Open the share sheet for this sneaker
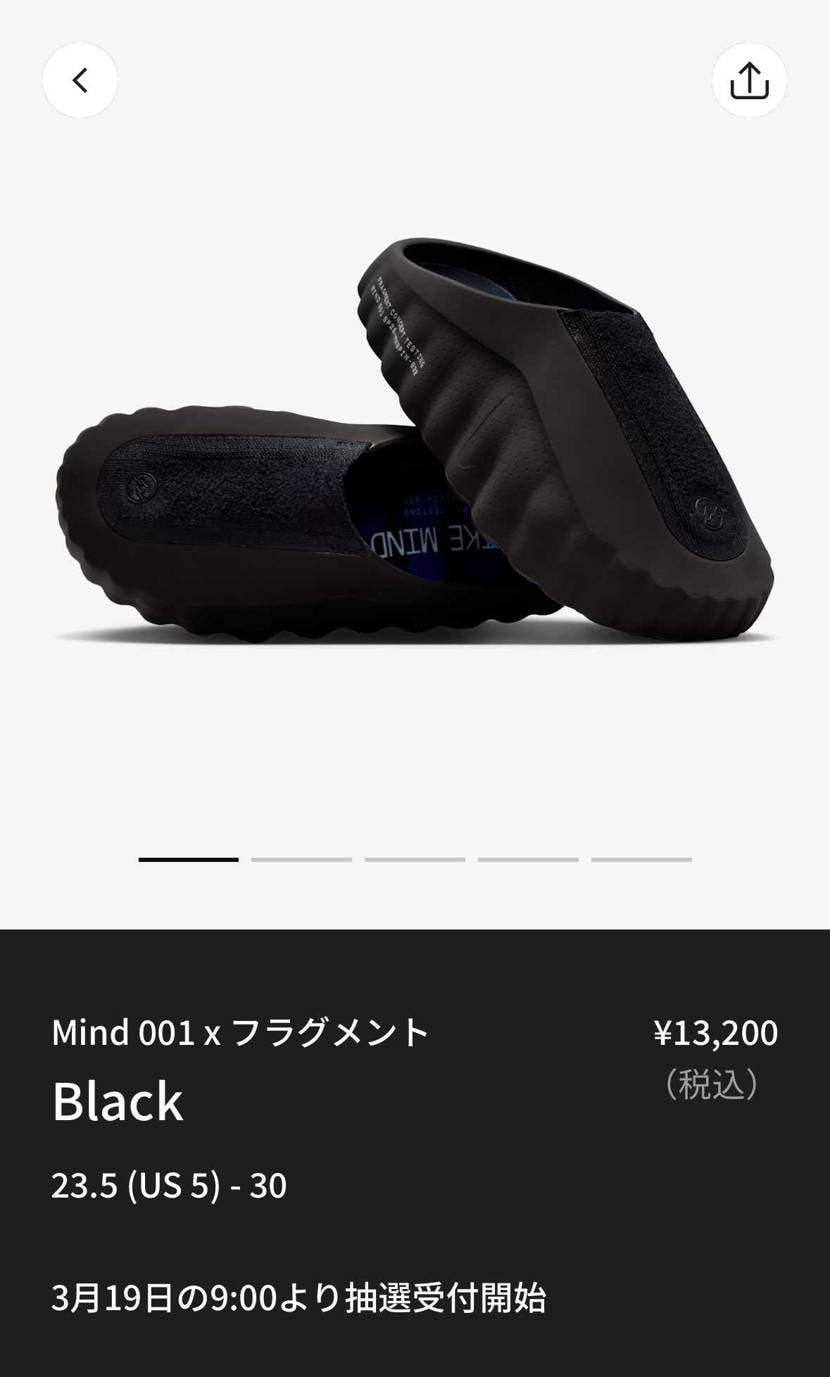830x1377 pixels. tap(749, 80)
